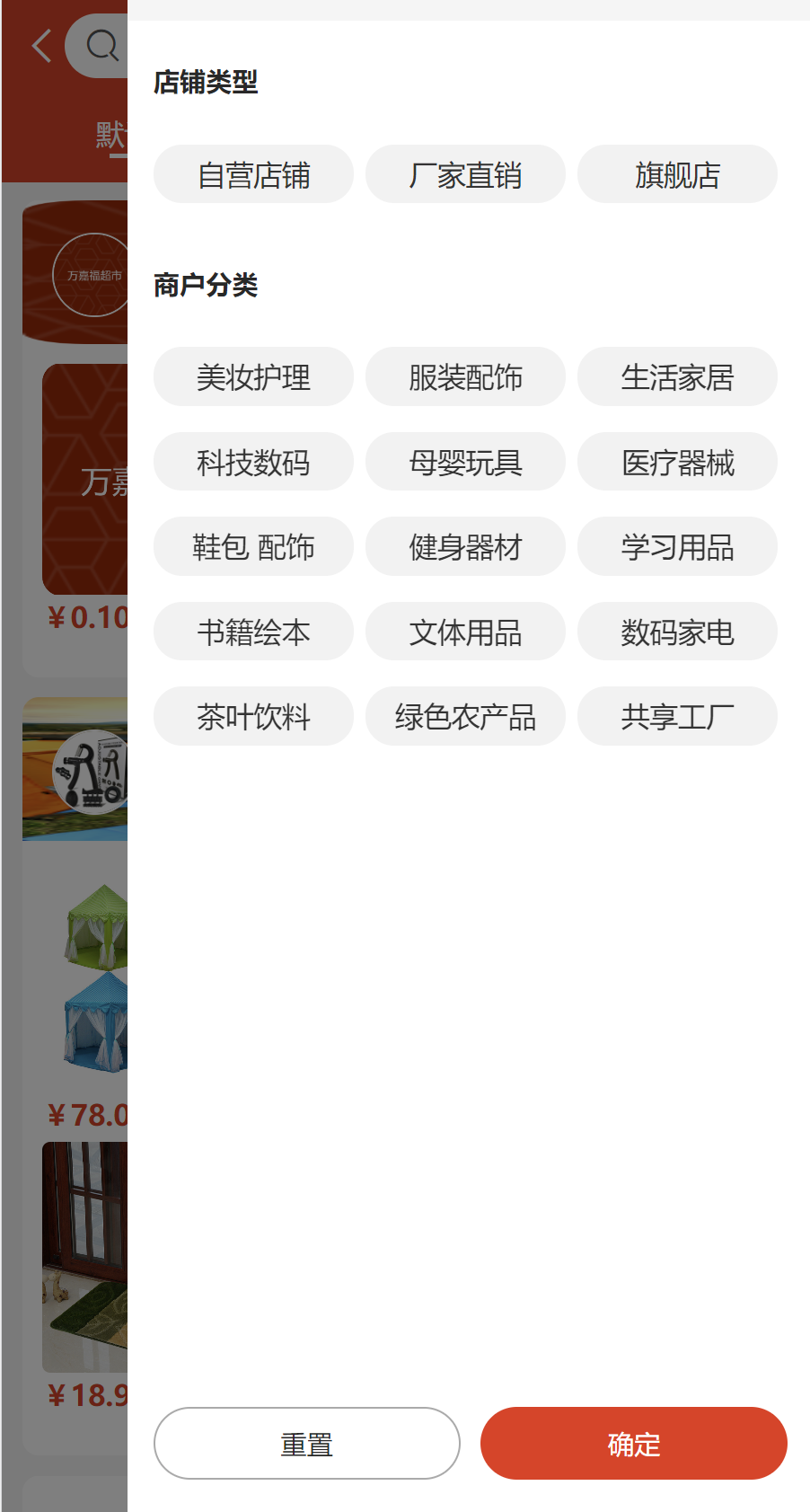Pick the 书籍绘本 category
The width and height of the screenshot is (810, 1512).
(253, 632)
